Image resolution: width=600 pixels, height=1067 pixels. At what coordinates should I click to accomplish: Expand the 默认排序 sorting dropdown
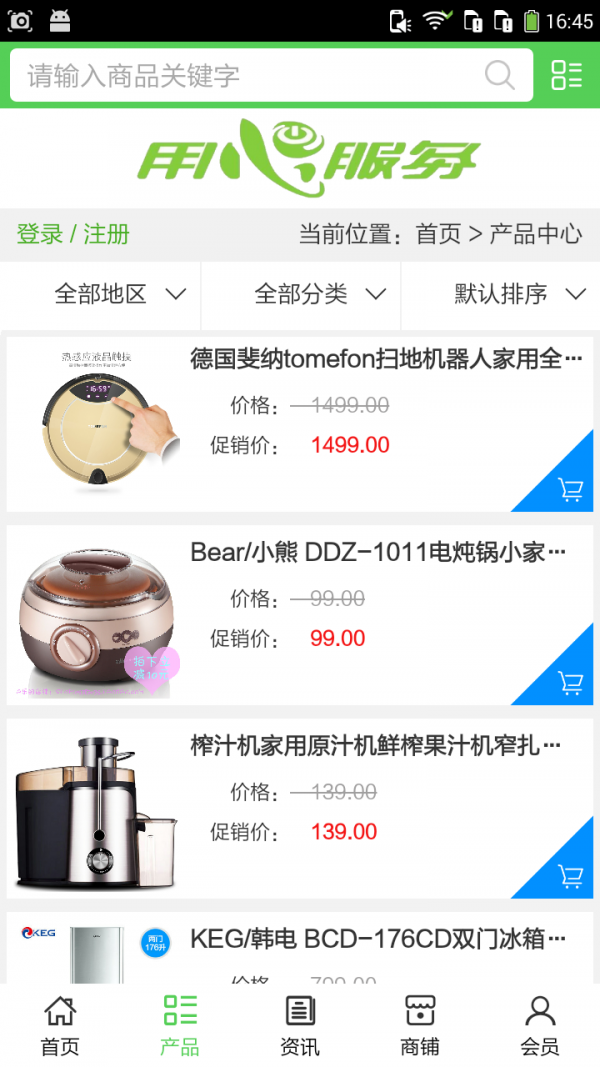point(519,294)
